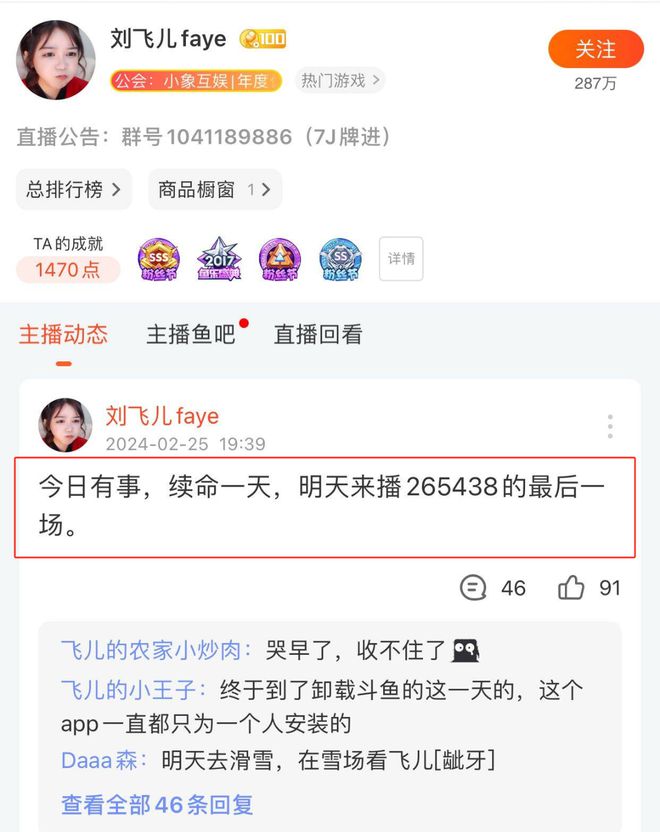Select the 主播动态 tab
This screenshot has width=660, height=832.
pos(63,335)
